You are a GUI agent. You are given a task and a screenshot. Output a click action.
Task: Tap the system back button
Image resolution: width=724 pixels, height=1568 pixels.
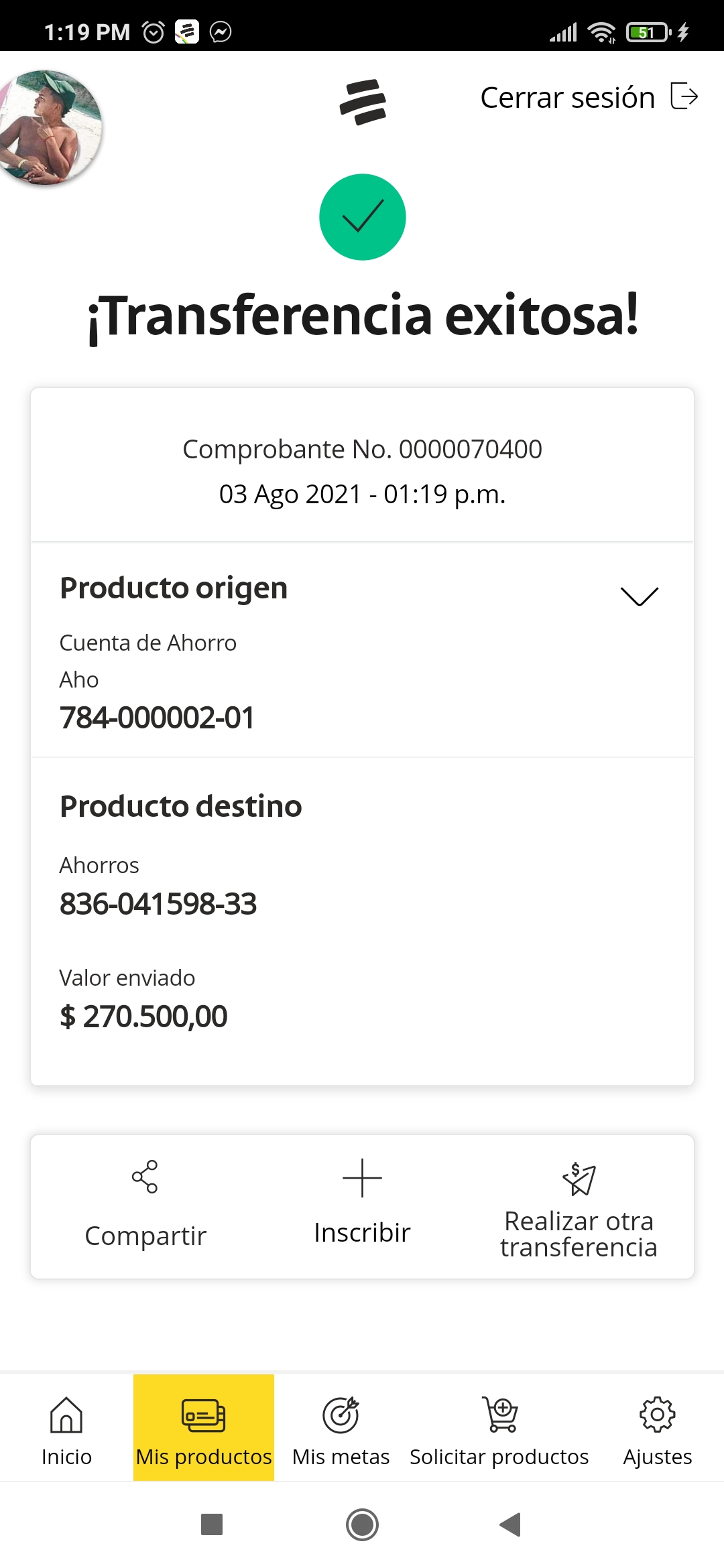click(x=511, y=1524)
